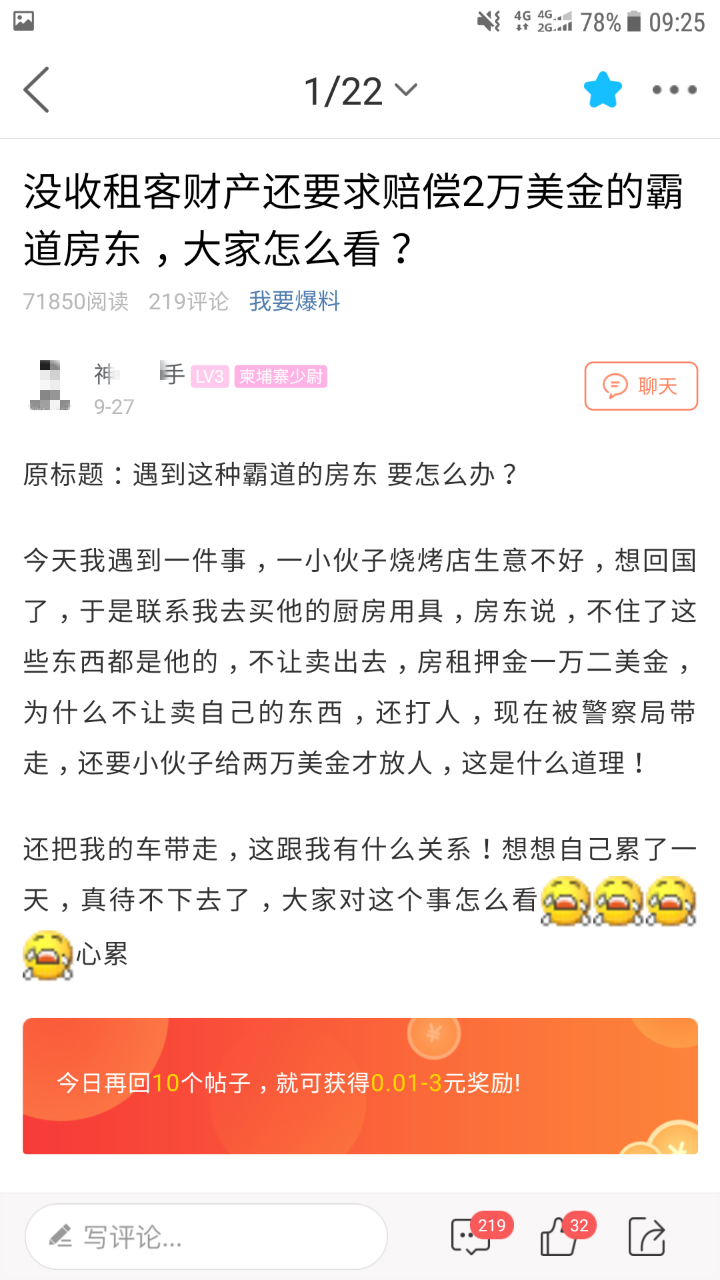Expand the 1/22 page selector dropdown
The width and height of the screenshot is (720, 1280).
(x=360, y=92)
